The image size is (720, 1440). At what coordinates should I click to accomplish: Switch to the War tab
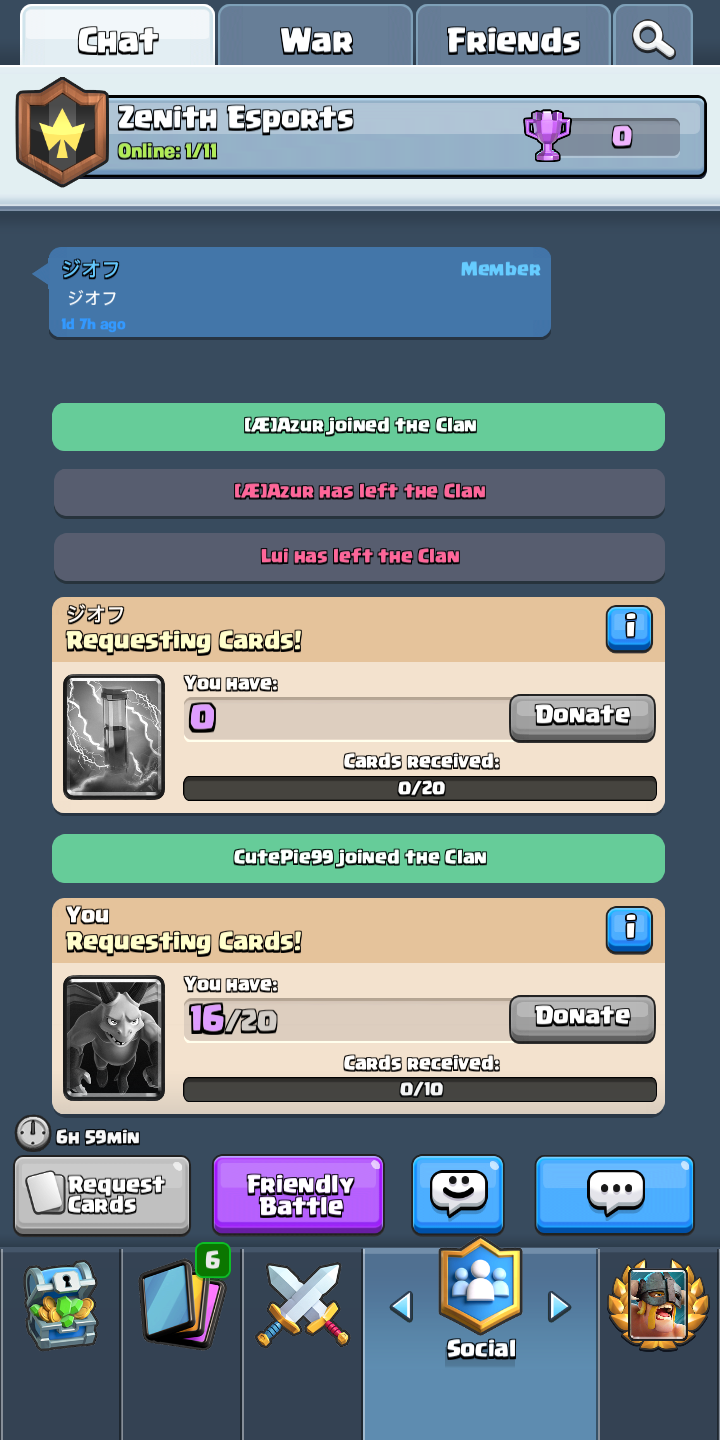click(315, 38)
